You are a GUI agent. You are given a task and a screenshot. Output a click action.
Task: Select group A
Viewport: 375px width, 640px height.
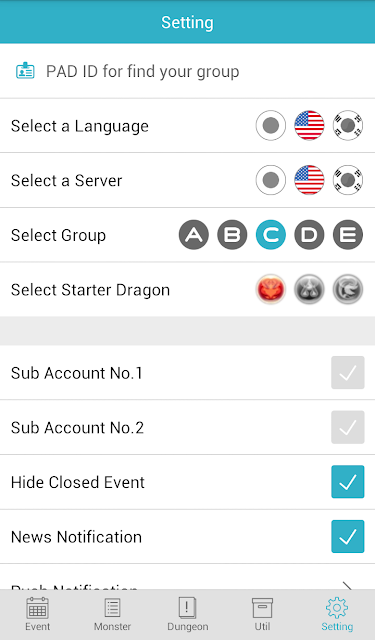[x=194, y=235]
